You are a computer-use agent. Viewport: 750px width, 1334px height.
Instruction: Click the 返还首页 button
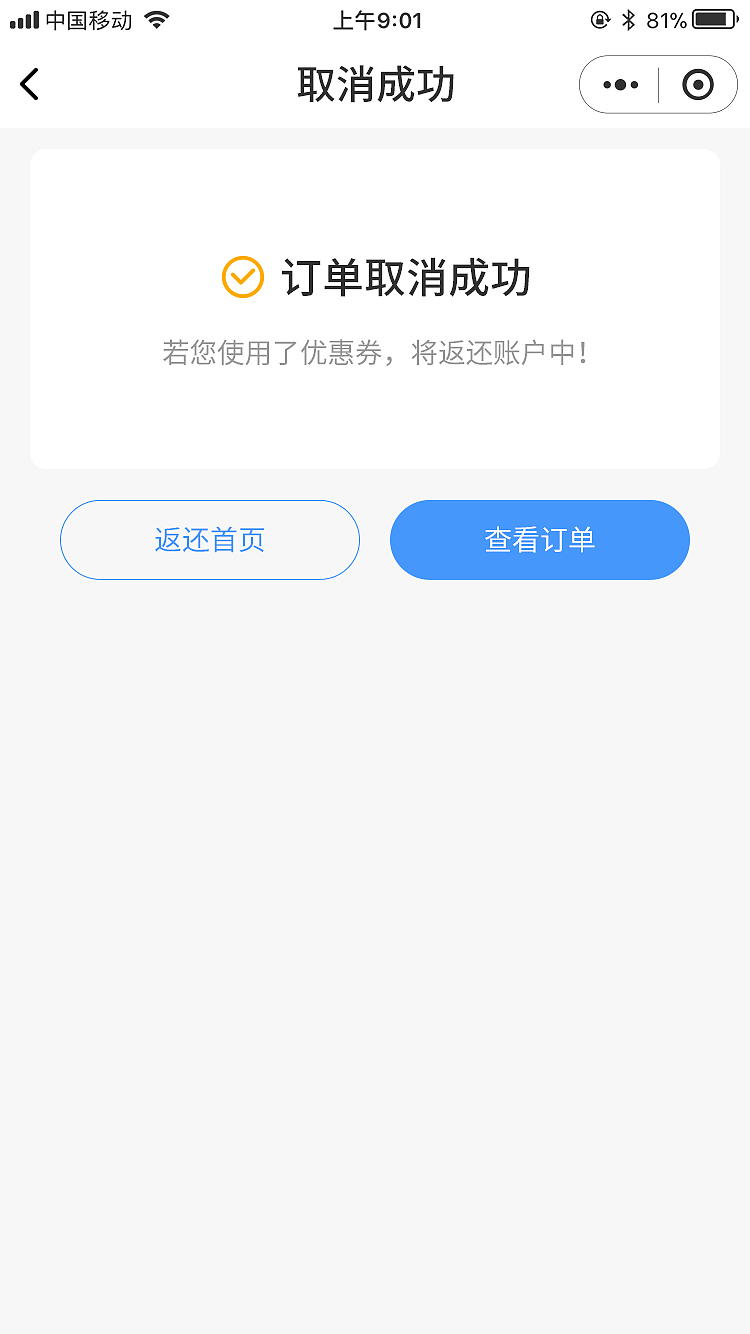[x=210, y=540]
